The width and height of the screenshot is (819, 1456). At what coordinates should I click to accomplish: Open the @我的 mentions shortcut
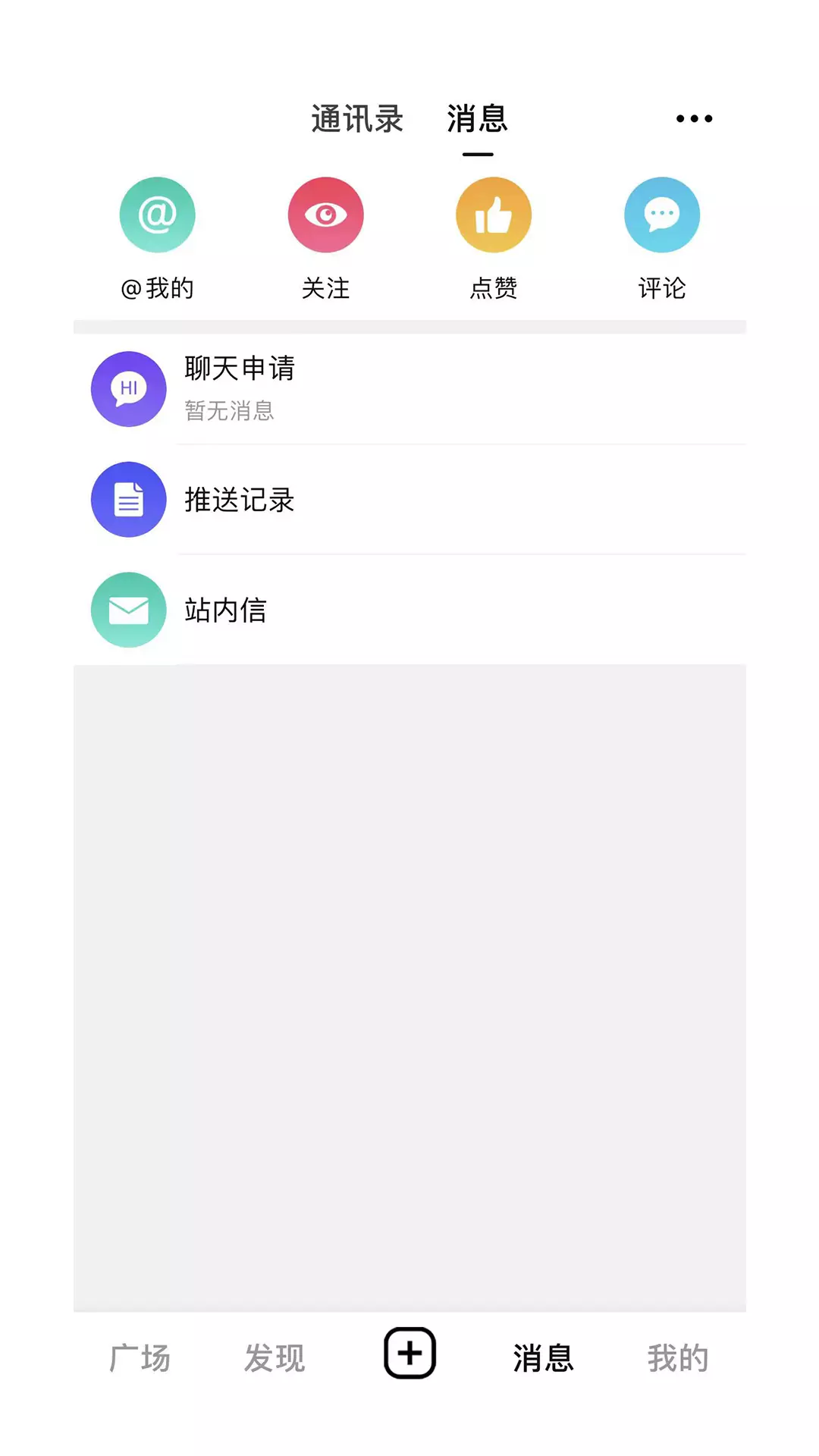[157, 239]
